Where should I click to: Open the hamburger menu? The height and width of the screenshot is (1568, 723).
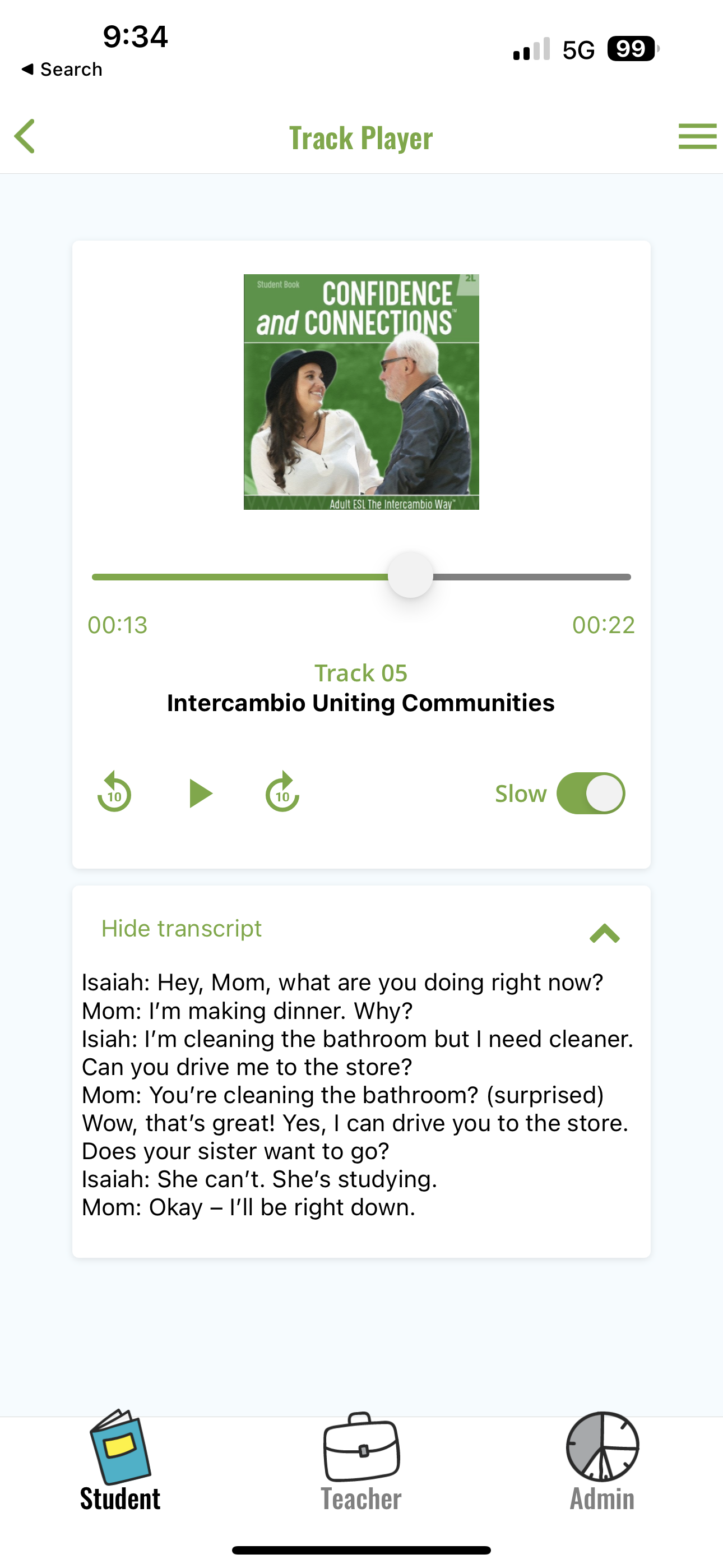[x=697, y=136]
